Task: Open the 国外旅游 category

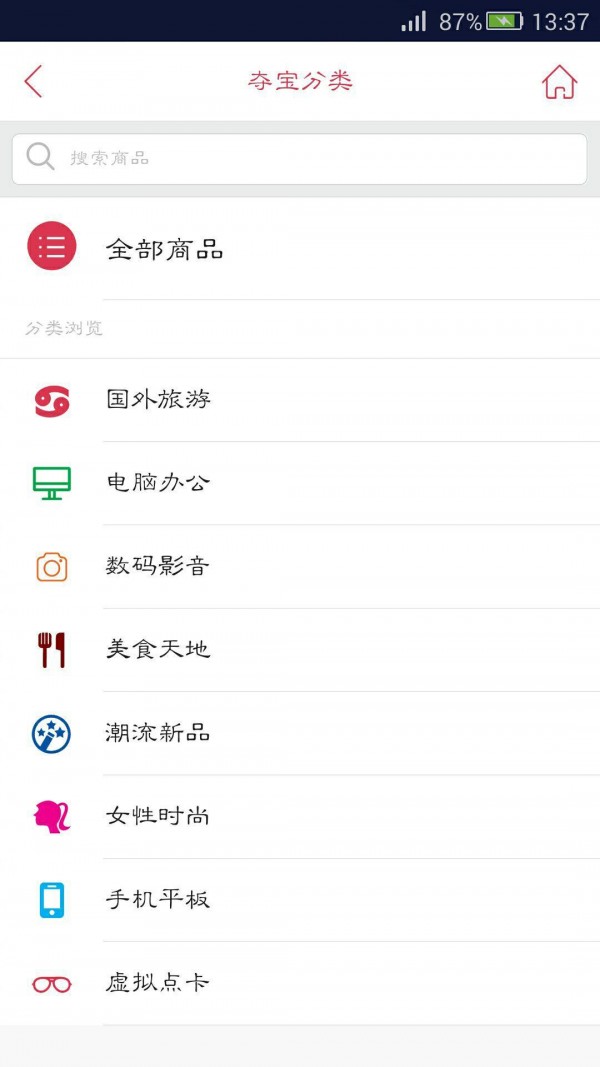Action: pos(159,400)
